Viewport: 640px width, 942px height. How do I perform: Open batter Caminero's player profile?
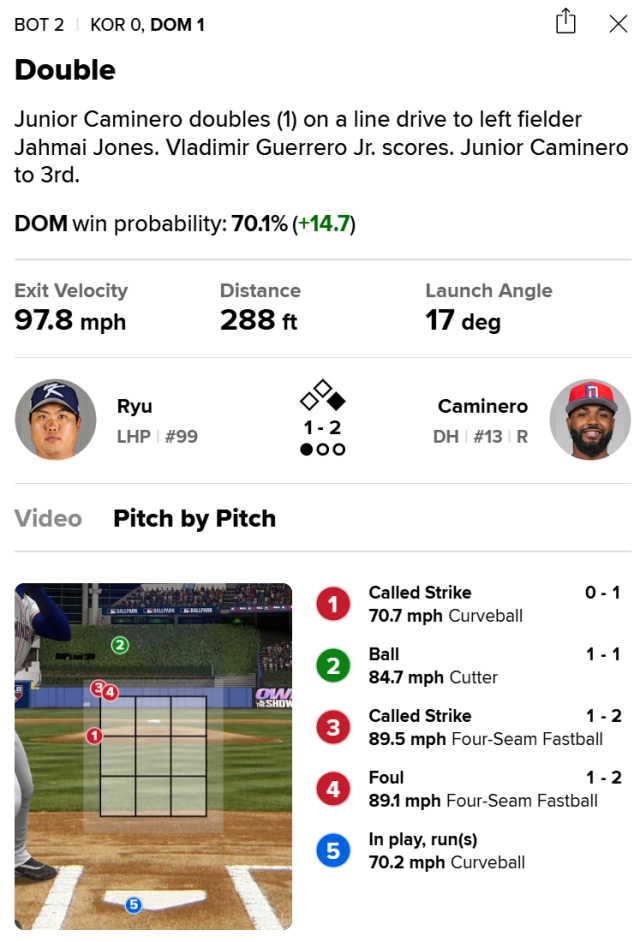tap(590, 419)
